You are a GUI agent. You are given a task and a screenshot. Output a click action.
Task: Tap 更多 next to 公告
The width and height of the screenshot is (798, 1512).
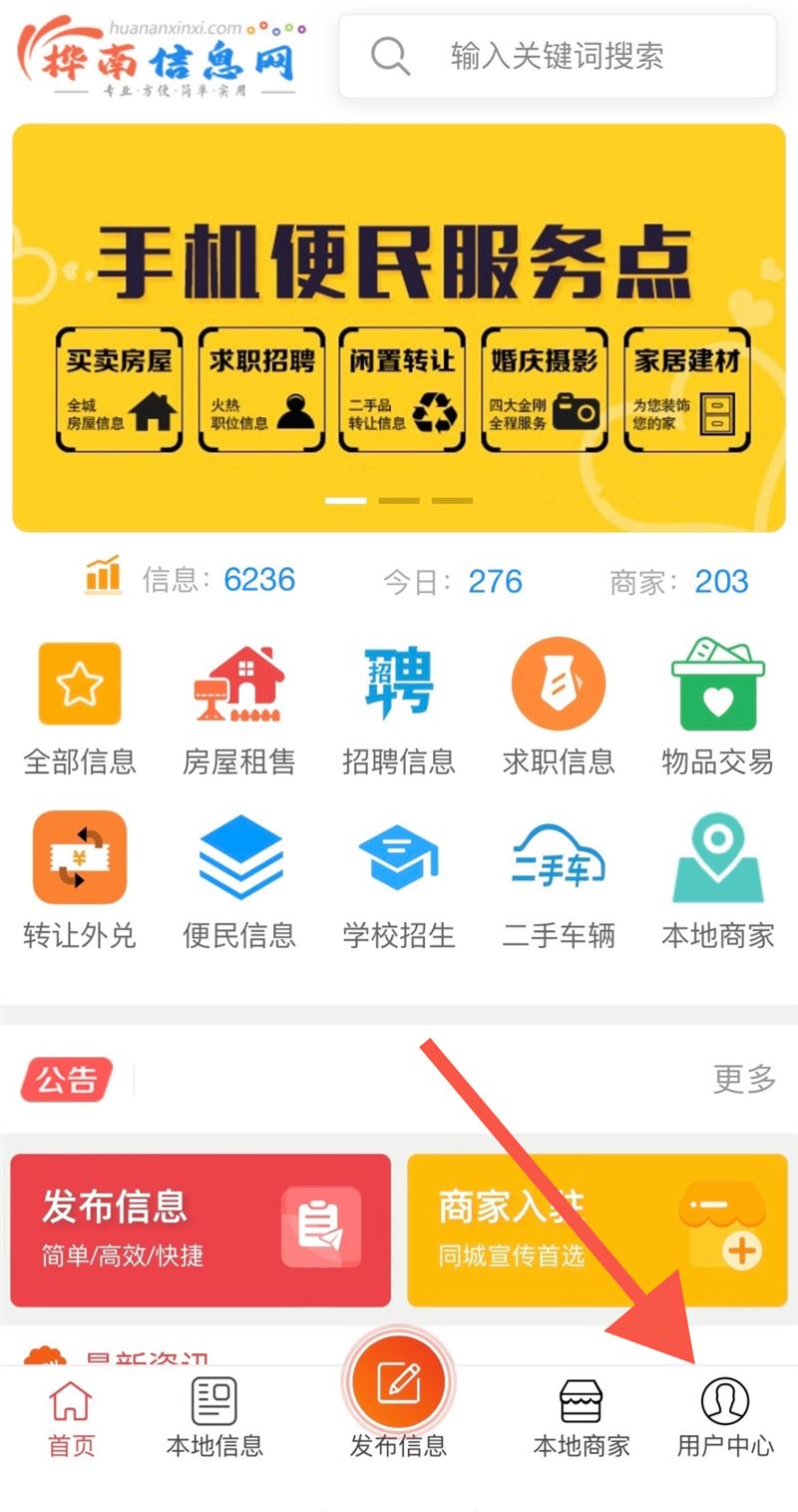click(x=744, y=1079)
